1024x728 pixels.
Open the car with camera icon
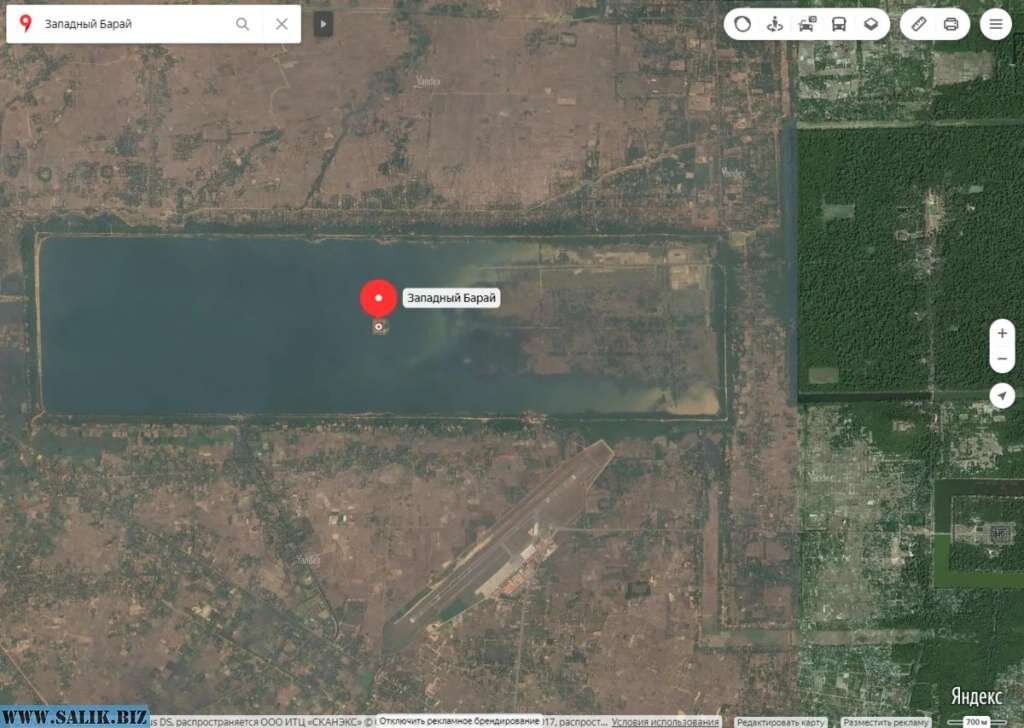click(x=807, y=24)
